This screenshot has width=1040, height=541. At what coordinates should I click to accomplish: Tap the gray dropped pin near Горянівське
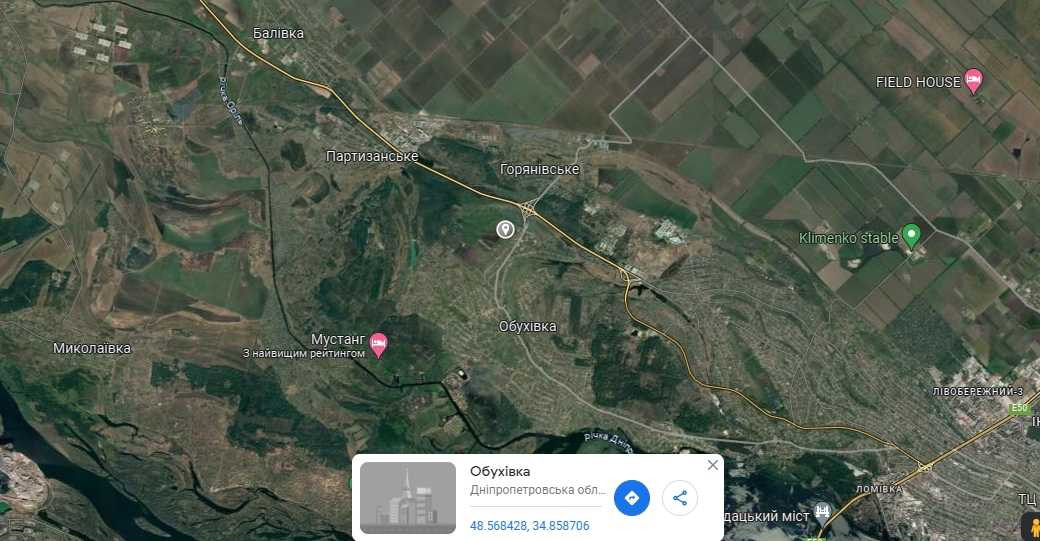[506, 230]
